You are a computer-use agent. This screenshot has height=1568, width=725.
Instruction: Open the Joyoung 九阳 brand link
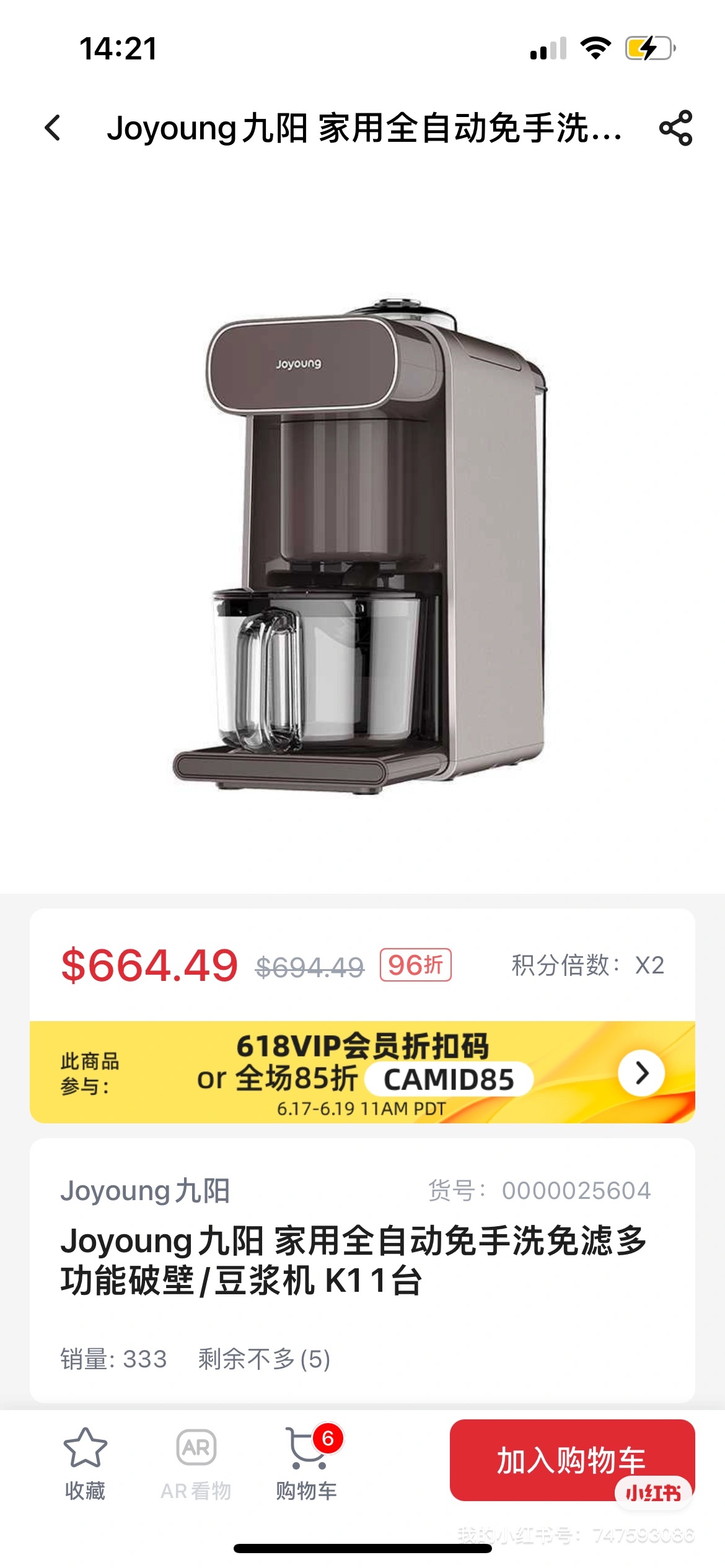pyautogui.click(x=145, y=1190)
